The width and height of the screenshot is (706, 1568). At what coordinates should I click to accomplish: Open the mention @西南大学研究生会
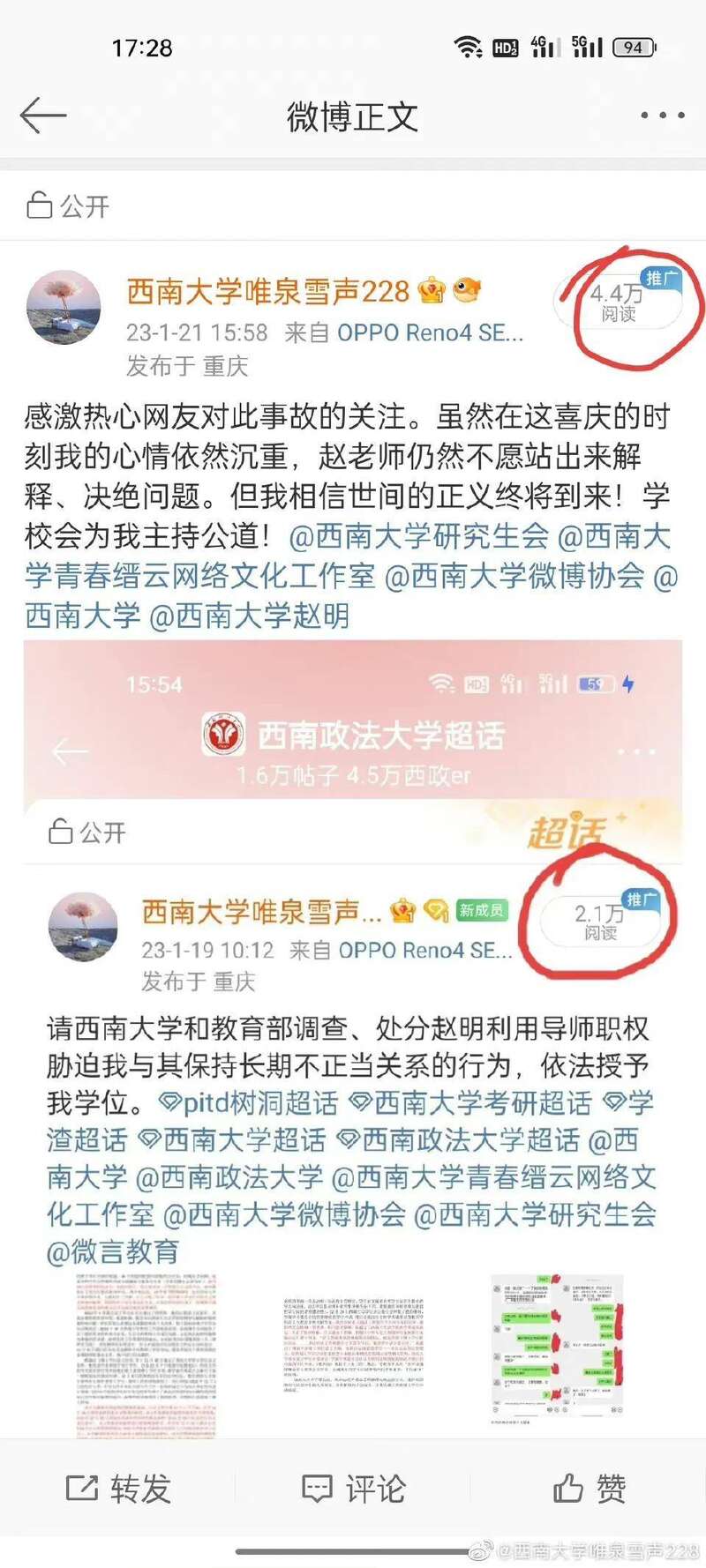(418, 536)
